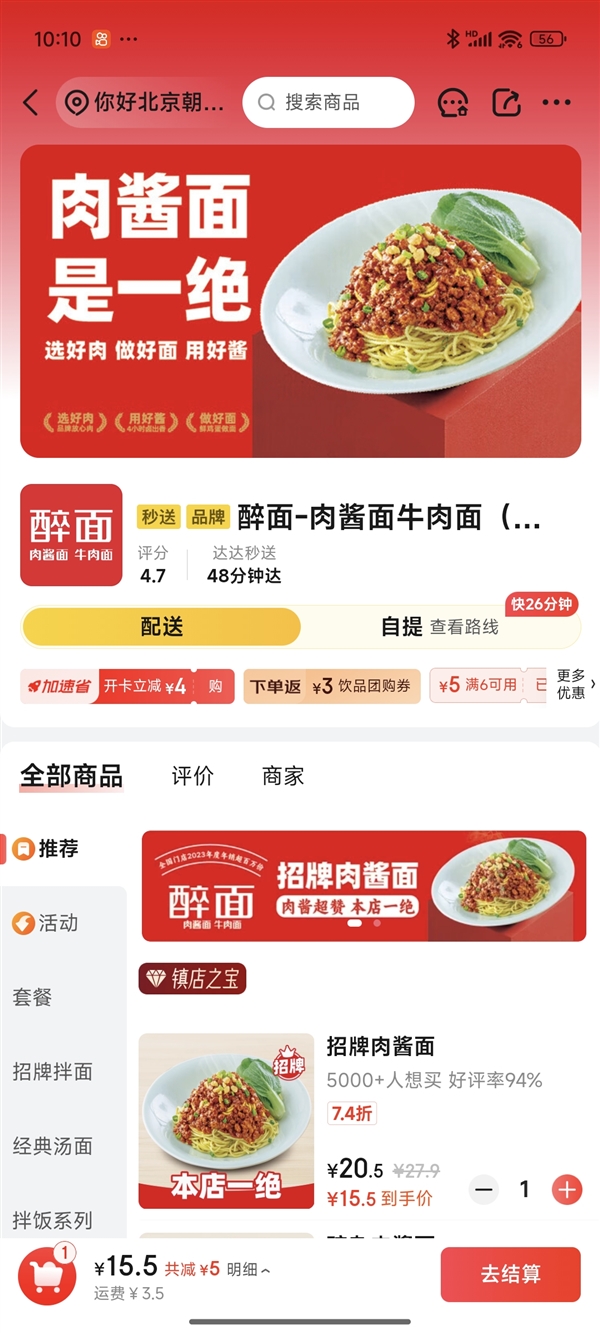Image resolution: width=600 pixels, height=1333 pixels.
Task: Change the delivery address 你好北京朝…
Action: (147, 102)
